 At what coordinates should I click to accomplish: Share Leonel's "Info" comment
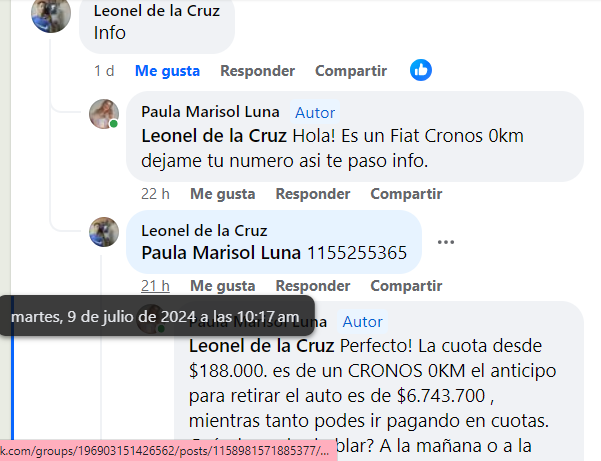click(350, 71)
